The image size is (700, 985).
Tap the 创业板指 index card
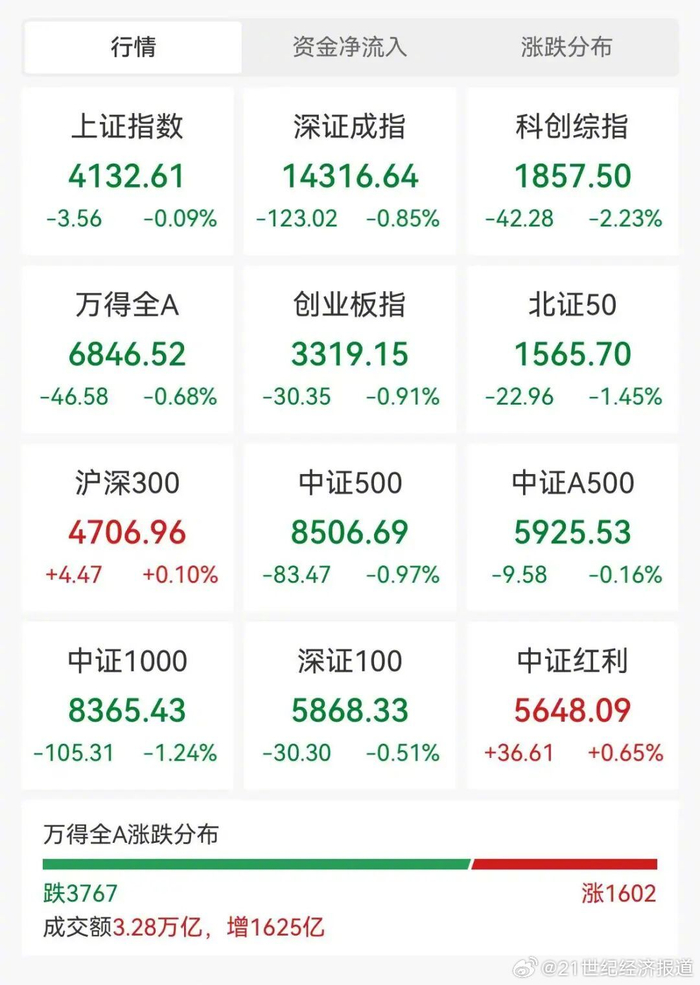[x=350, y=350]
